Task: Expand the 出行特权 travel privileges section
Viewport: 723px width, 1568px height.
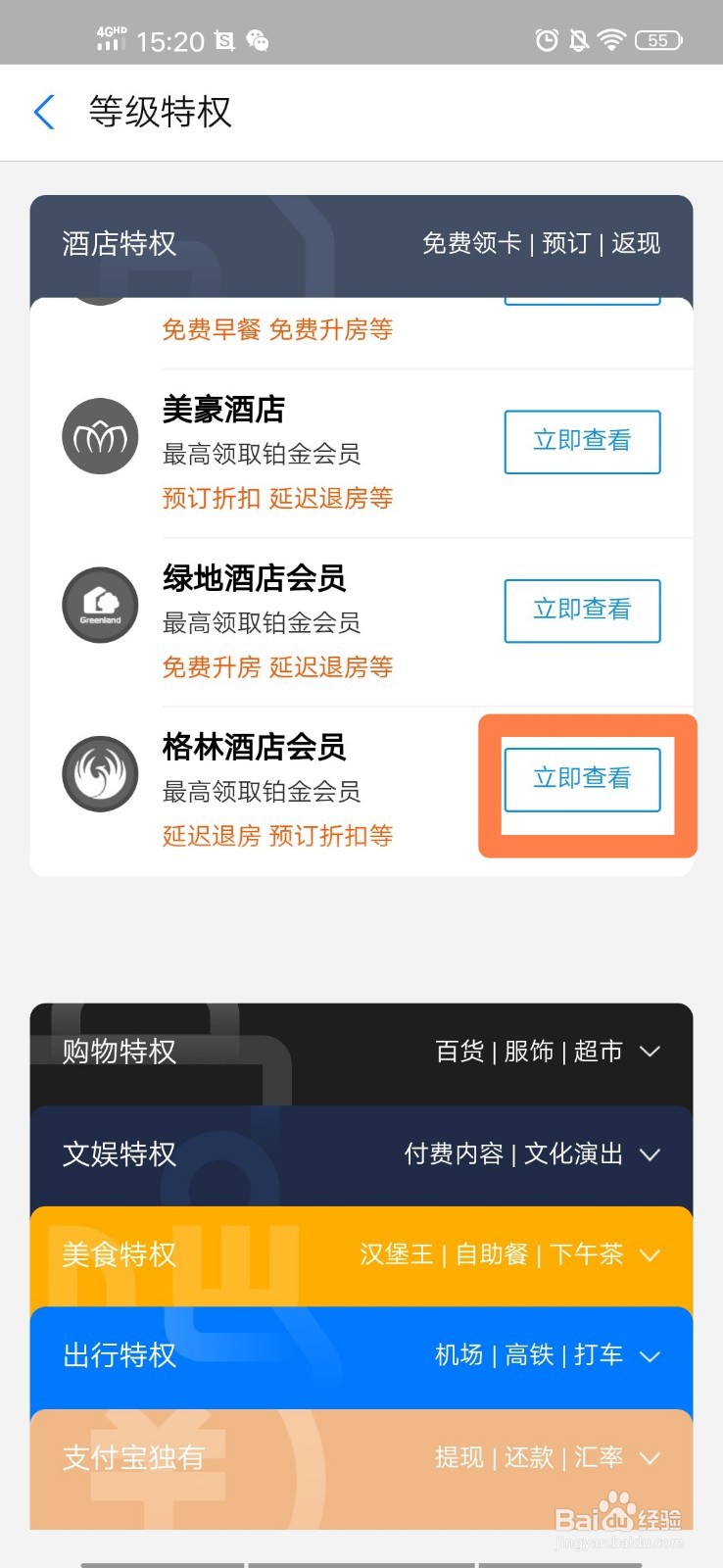Action: pyautogui.click(x=650, y=1356)
